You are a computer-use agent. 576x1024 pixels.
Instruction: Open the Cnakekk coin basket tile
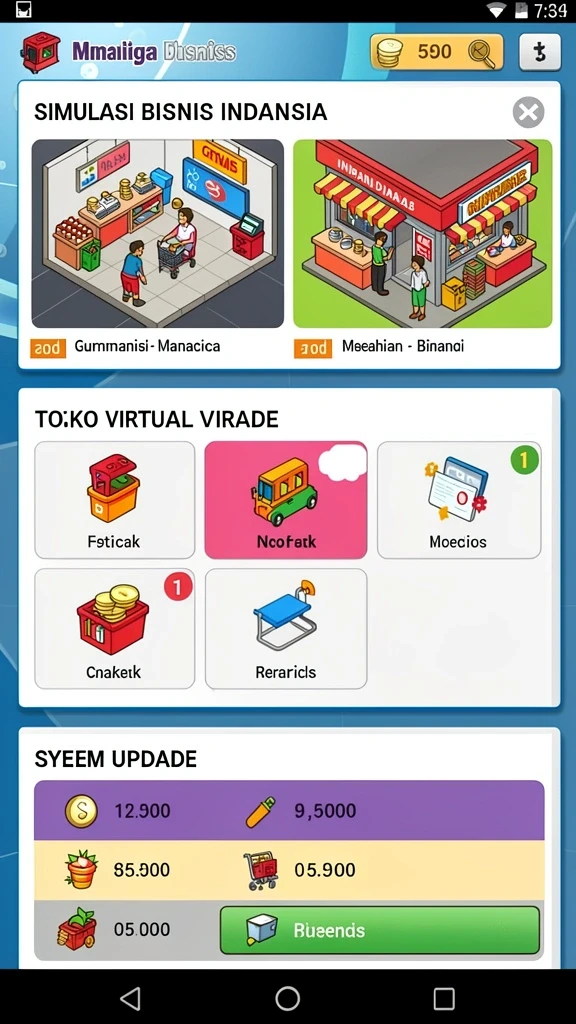114,628
